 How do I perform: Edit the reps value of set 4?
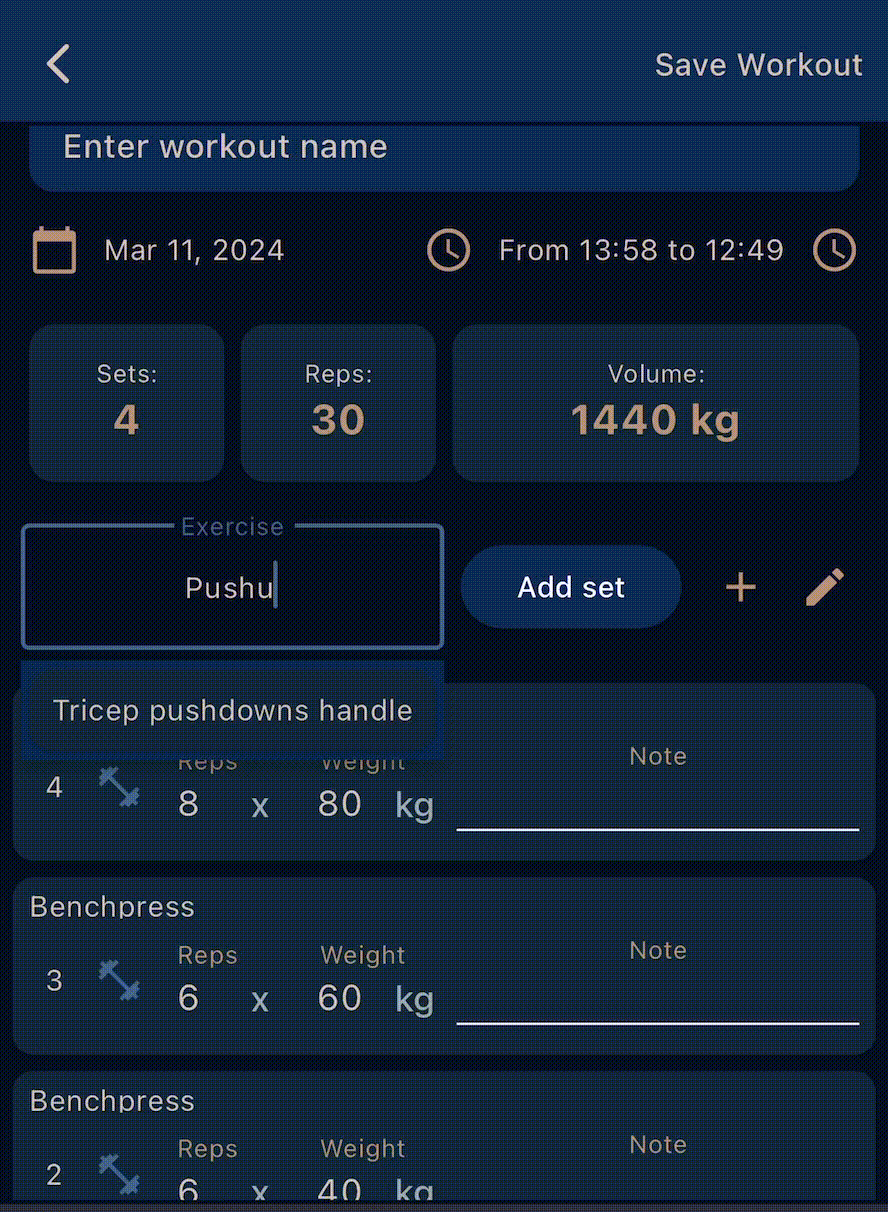[x=189, y=803]
